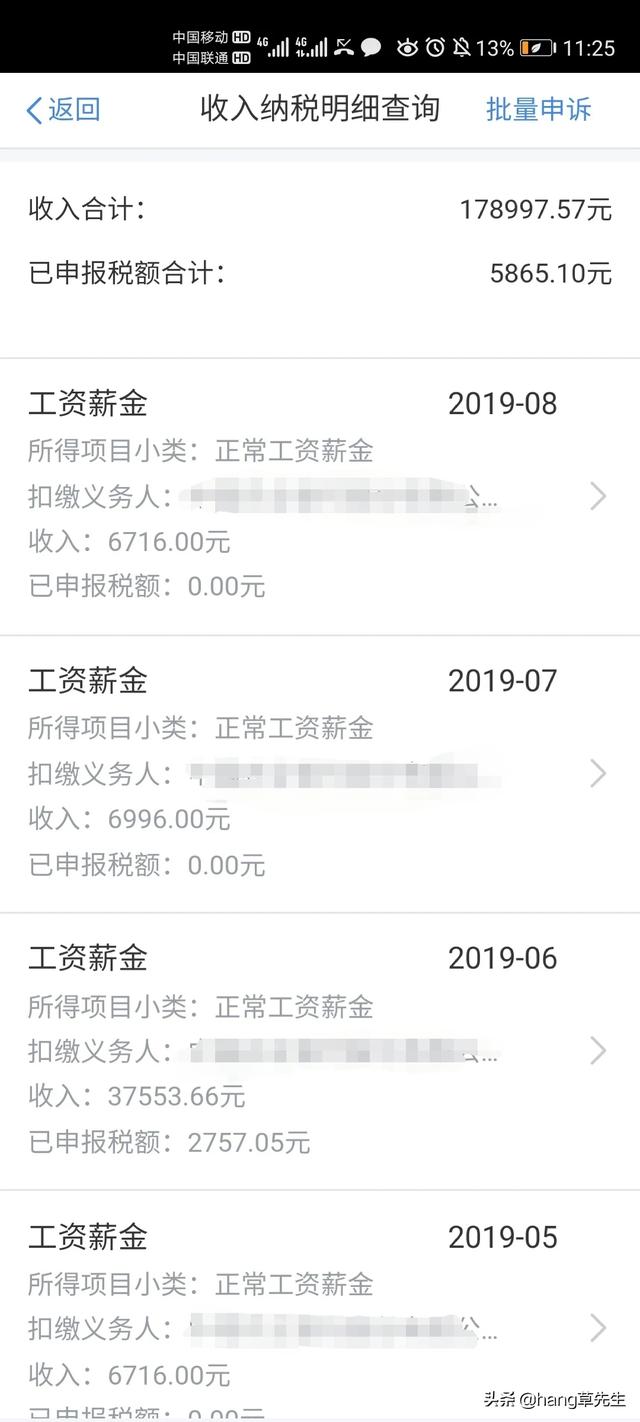Screen dimensions: 640x1422
Task: Open the 2019-06 entry with 37553.66元 income
Action: tap(319, 1050)
